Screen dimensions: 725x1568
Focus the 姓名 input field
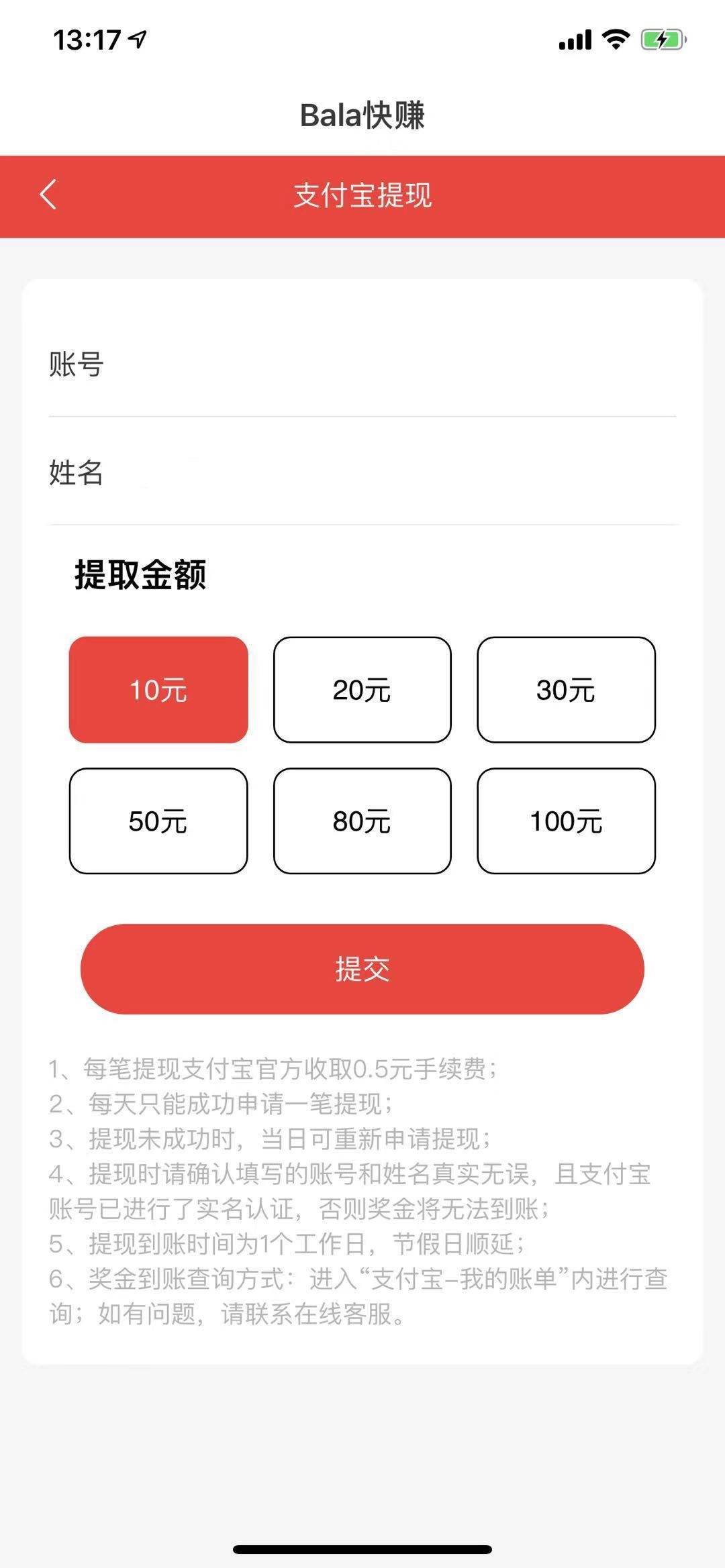(x=389, y=472)
